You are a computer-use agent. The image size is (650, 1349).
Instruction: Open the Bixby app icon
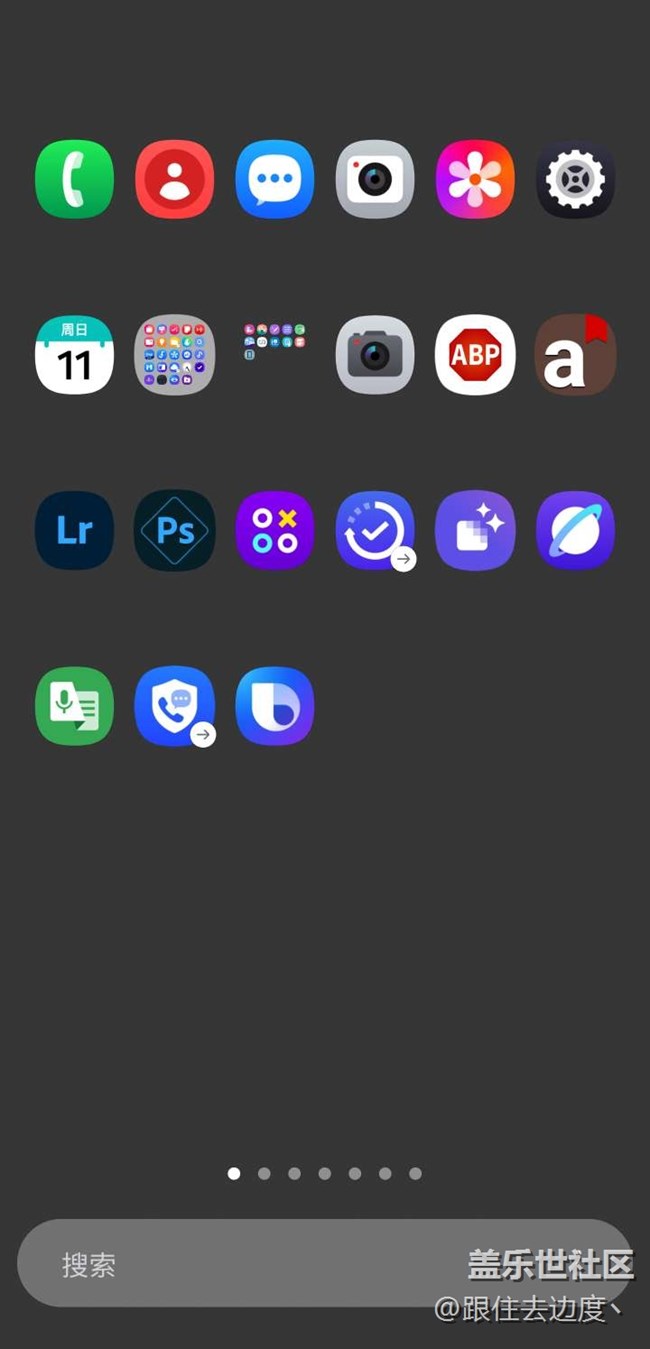point(275,706)
